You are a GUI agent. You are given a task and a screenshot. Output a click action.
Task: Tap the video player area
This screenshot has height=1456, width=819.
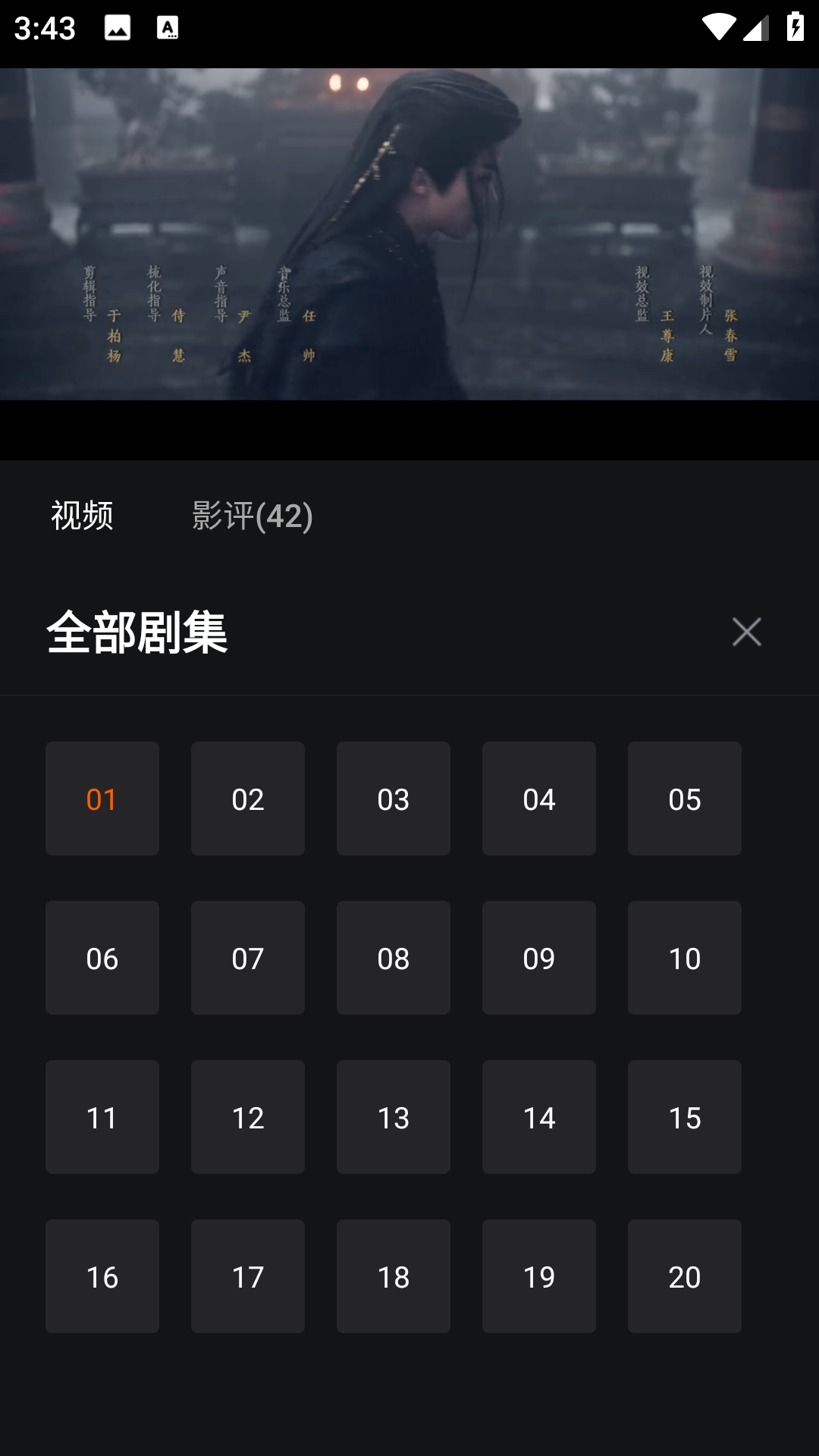[x=409, y=235]
